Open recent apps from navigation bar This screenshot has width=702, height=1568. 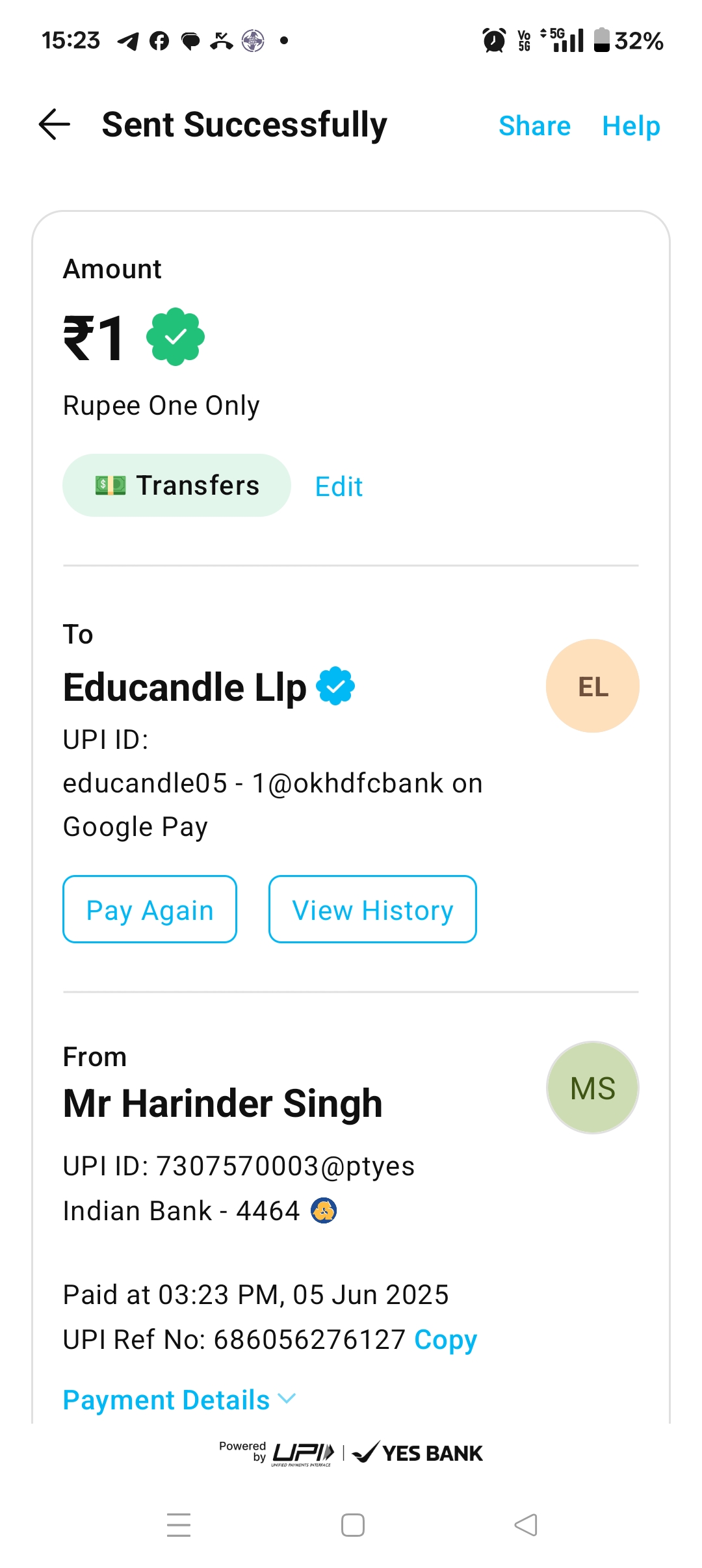(179, 1524)
